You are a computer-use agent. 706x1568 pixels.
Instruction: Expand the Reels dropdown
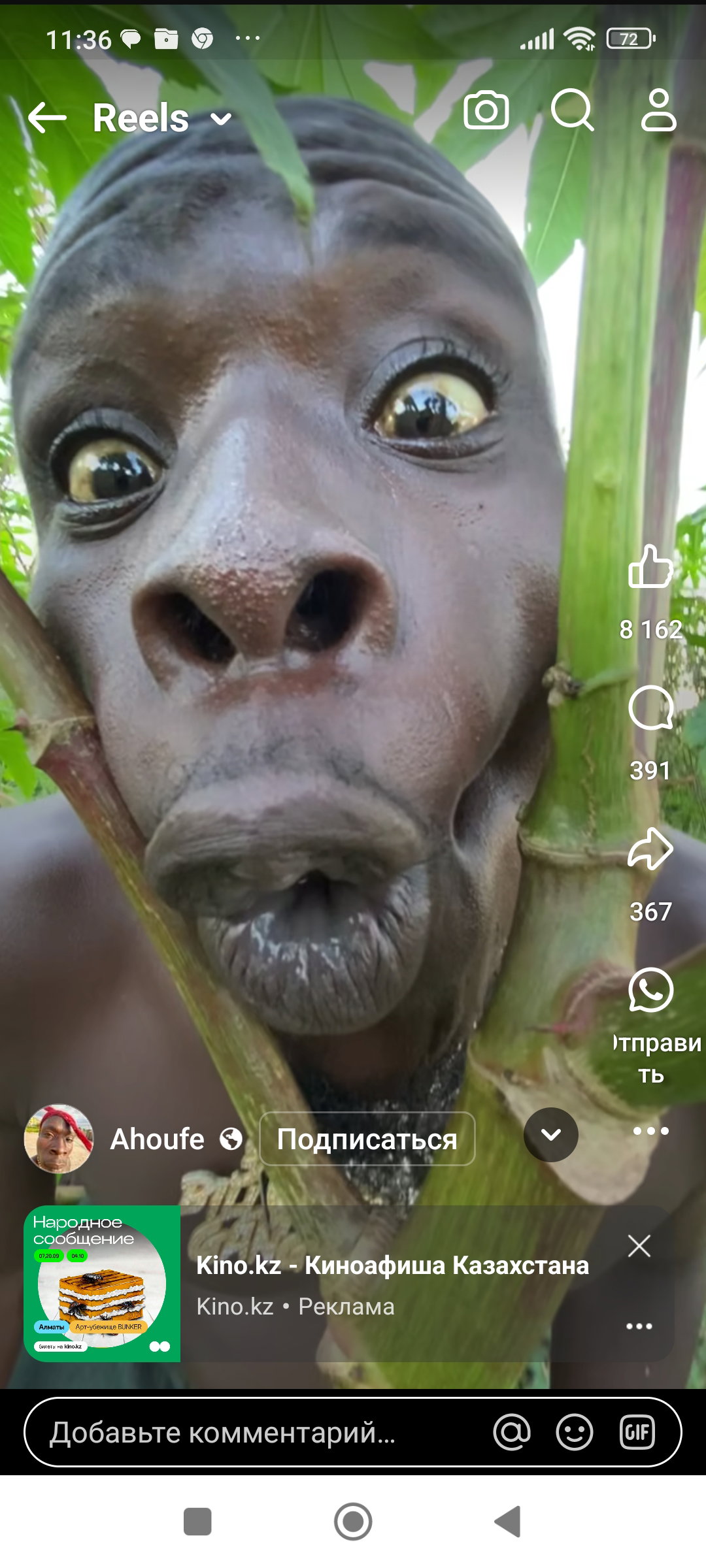point(221,119)
